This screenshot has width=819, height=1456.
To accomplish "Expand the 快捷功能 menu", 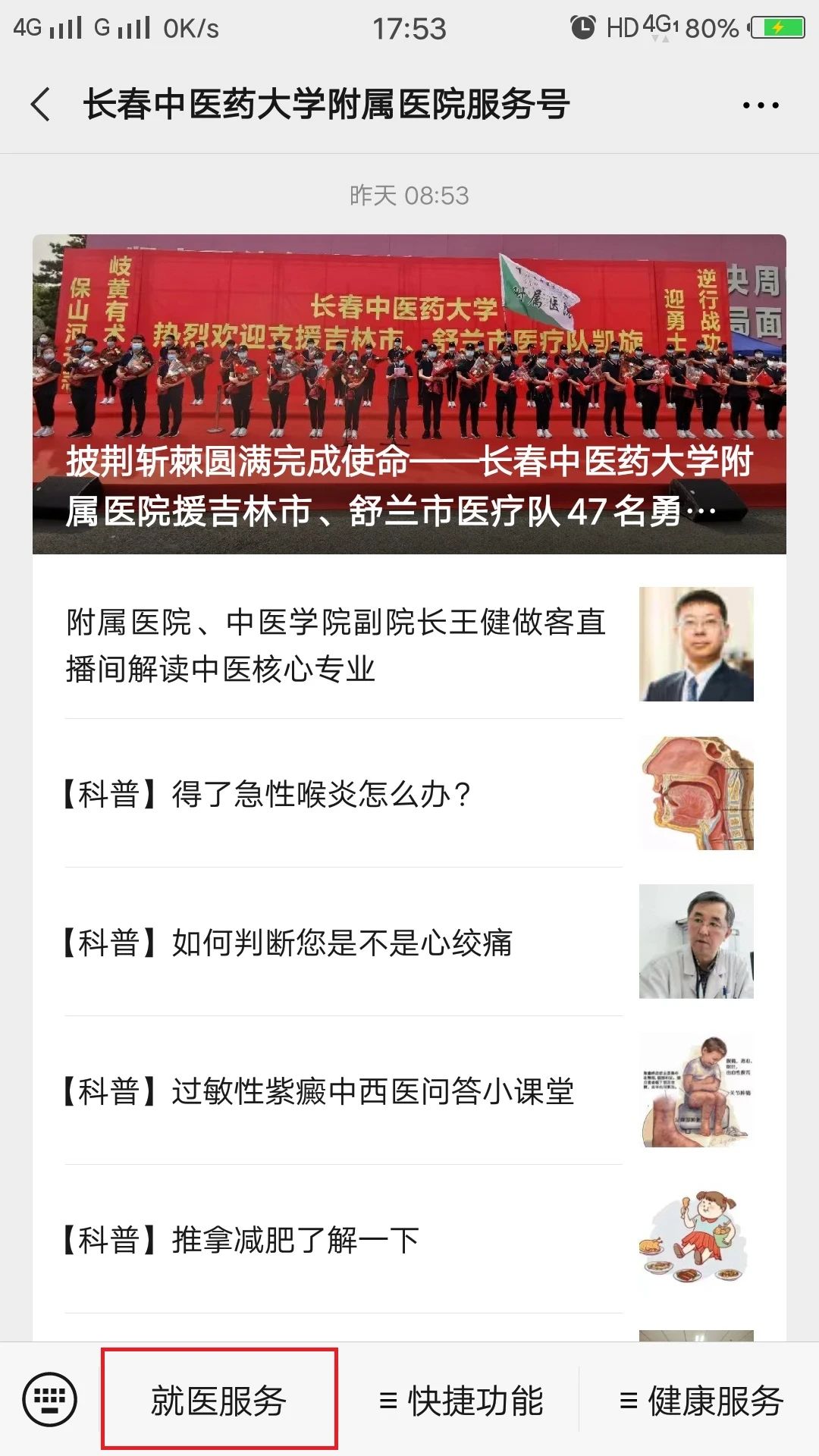I will (x=460, y=1401).
